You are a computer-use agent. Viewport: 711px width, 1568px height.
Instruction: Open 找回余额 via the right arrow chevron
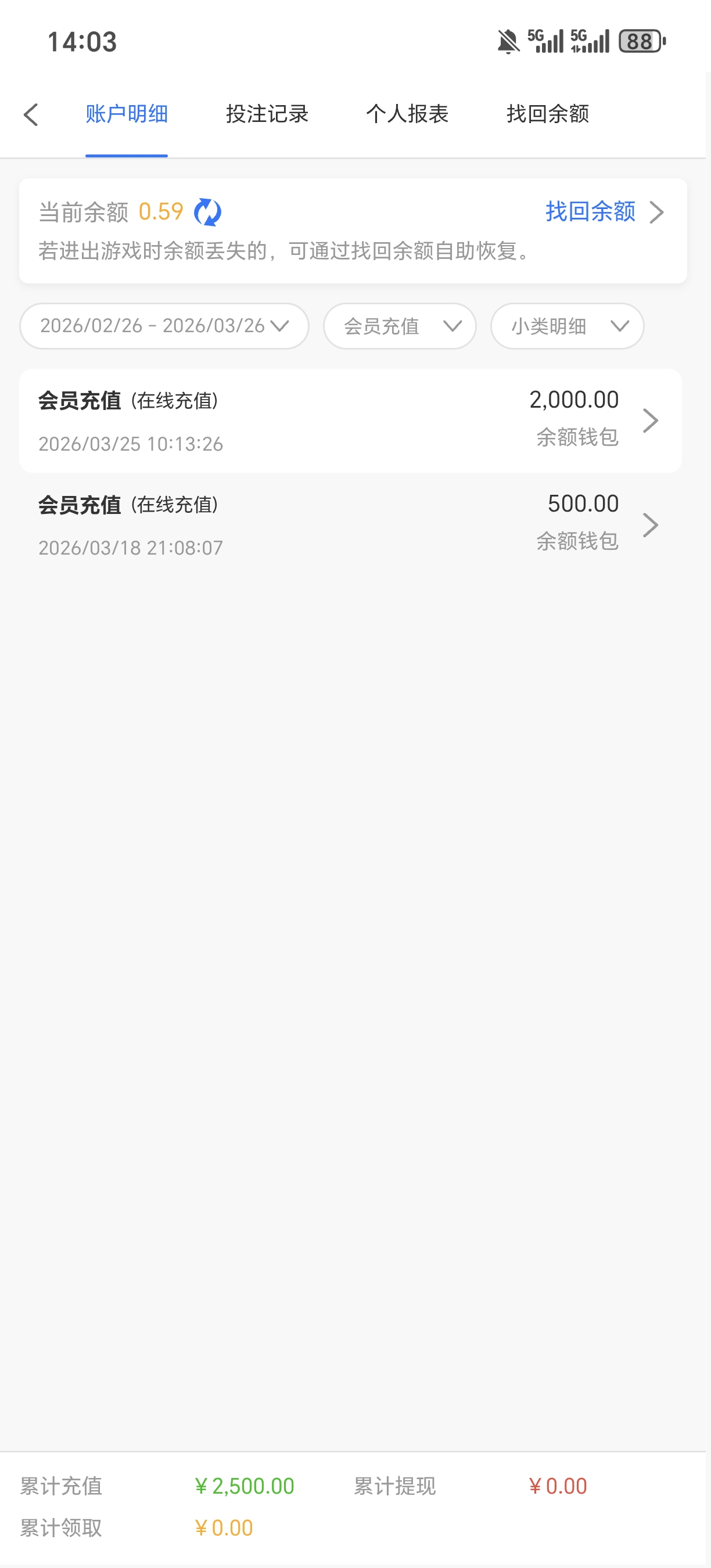coord(657,213)
